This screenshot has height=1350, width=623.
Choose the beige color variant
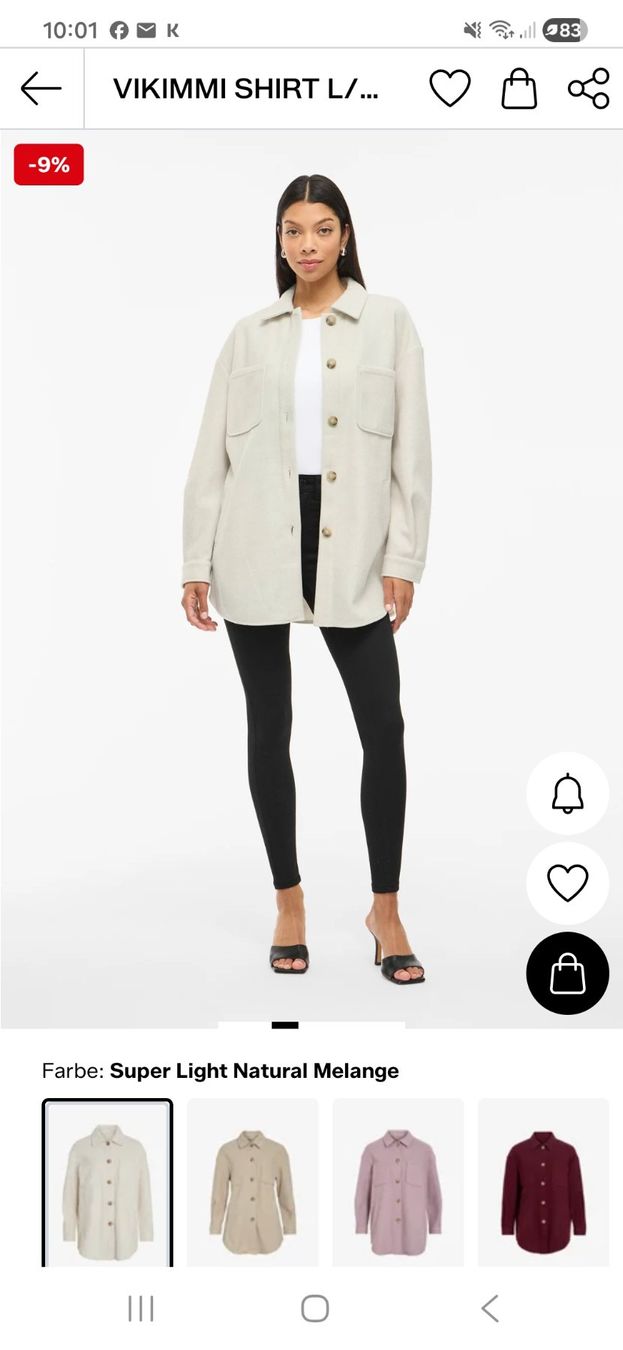point(253,1182)
